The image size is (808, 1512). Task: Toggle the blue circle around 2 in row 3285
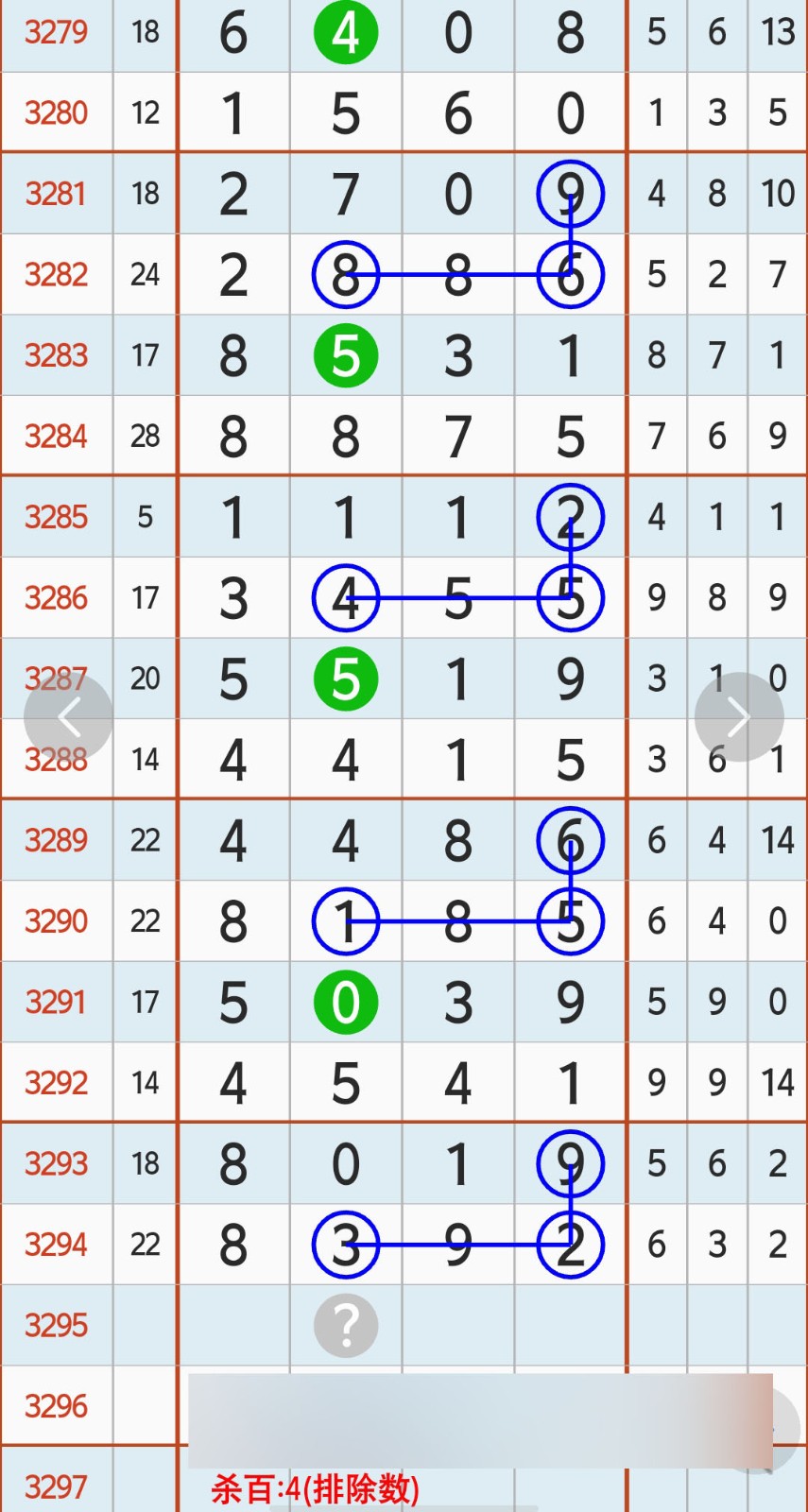click(x=571, y=517)
